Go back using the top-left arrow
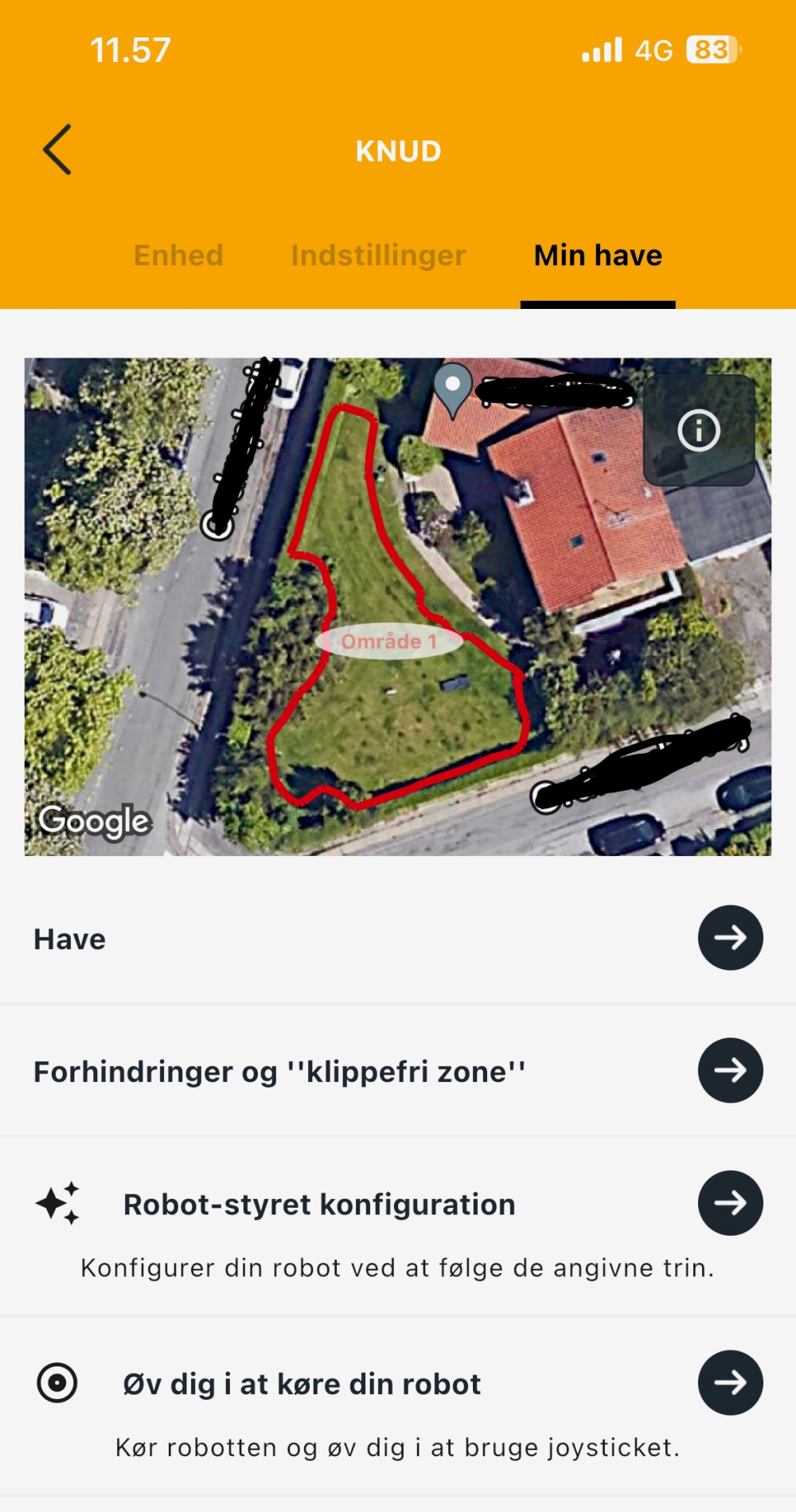This screenshot has height=1512, width=796. pos(57,150)
